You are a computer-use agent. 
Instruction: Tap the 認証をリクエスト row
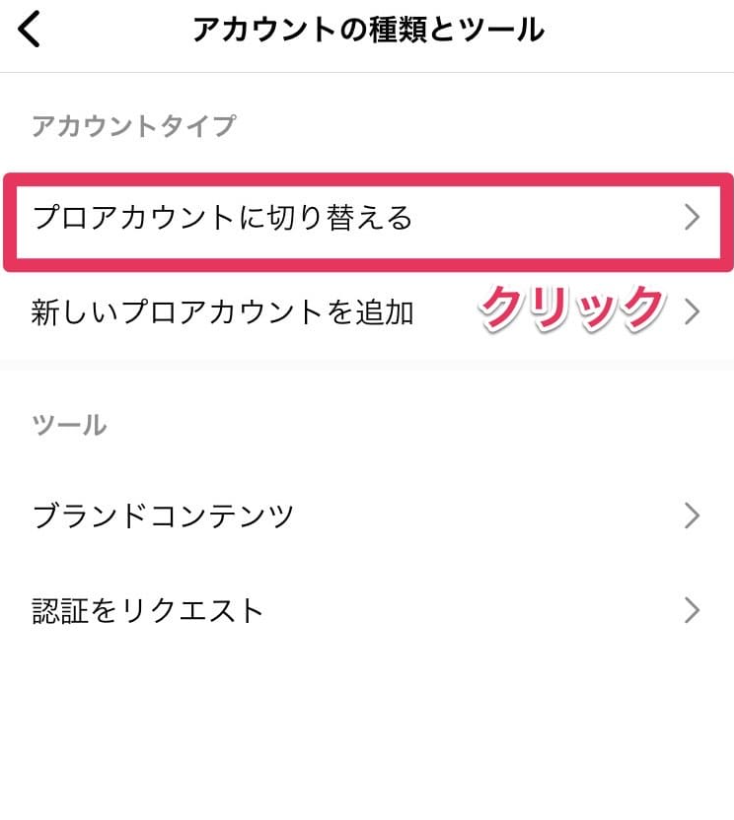[x=366, y=610]
